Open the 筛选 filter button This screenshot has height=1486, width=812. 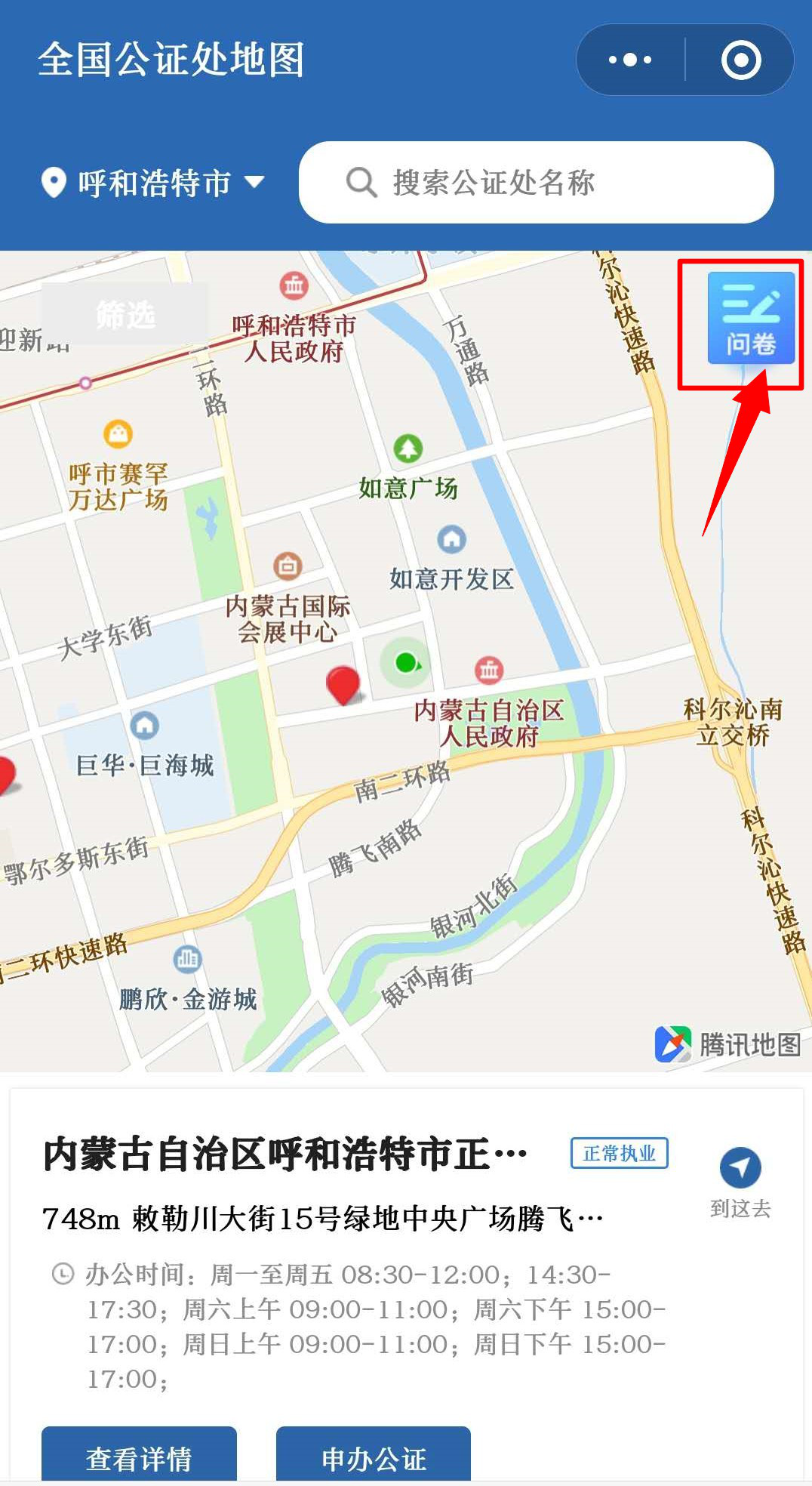(125, 314)
